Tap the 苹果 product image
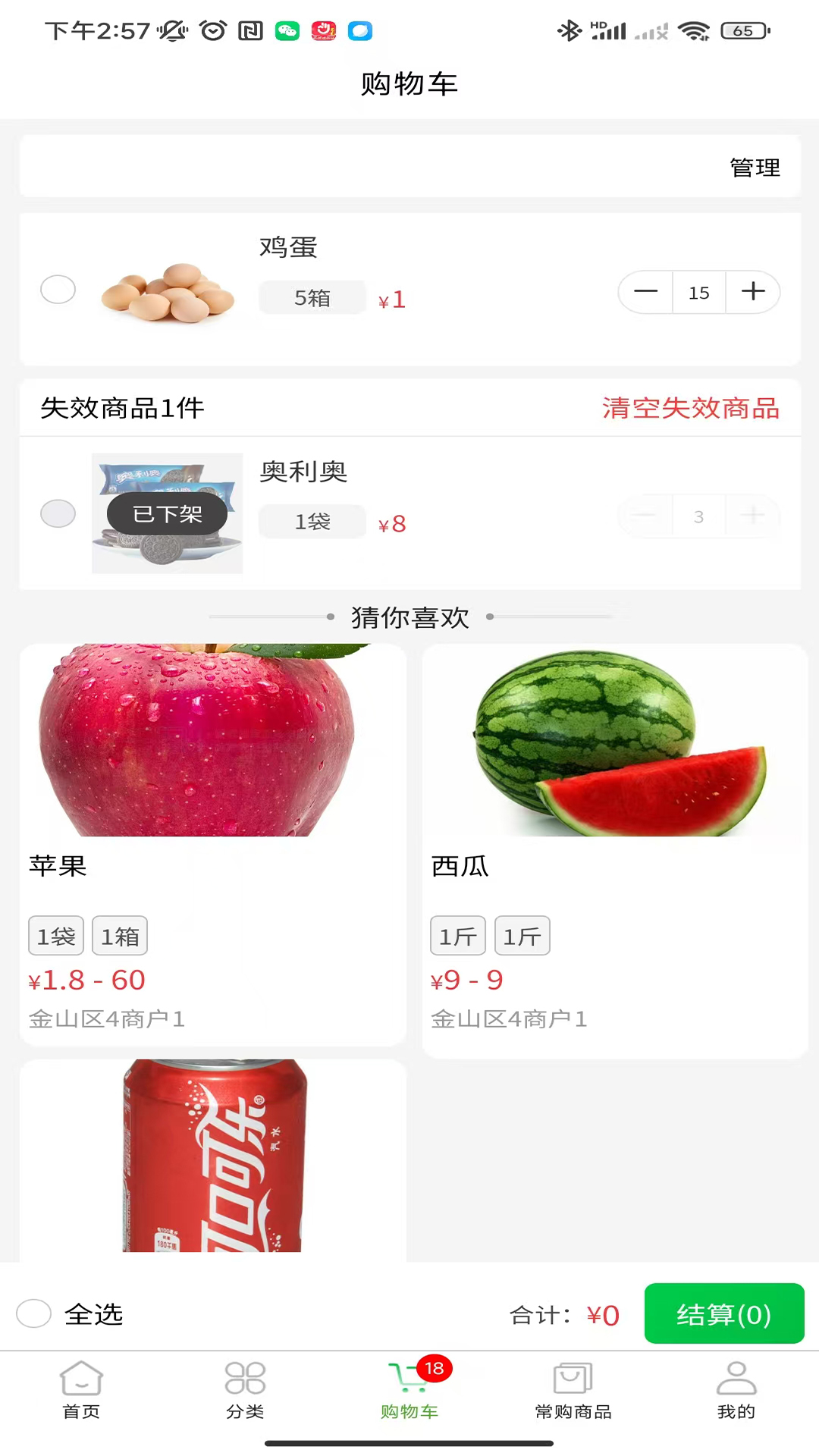 click(213, 739)
